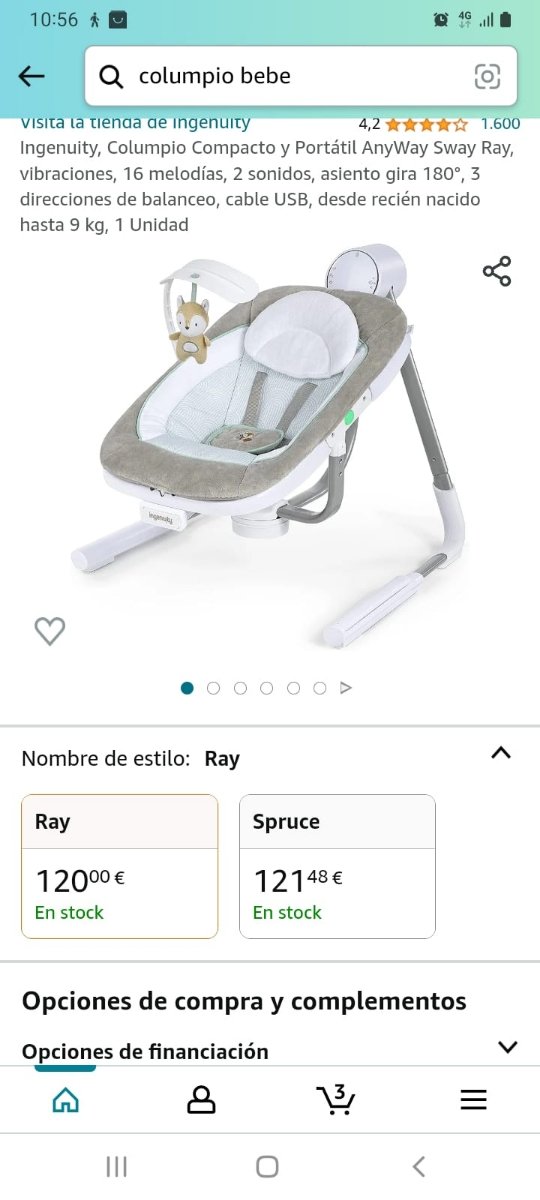Select the Ray style option
540x1200 pixels.
coord(119,866)
